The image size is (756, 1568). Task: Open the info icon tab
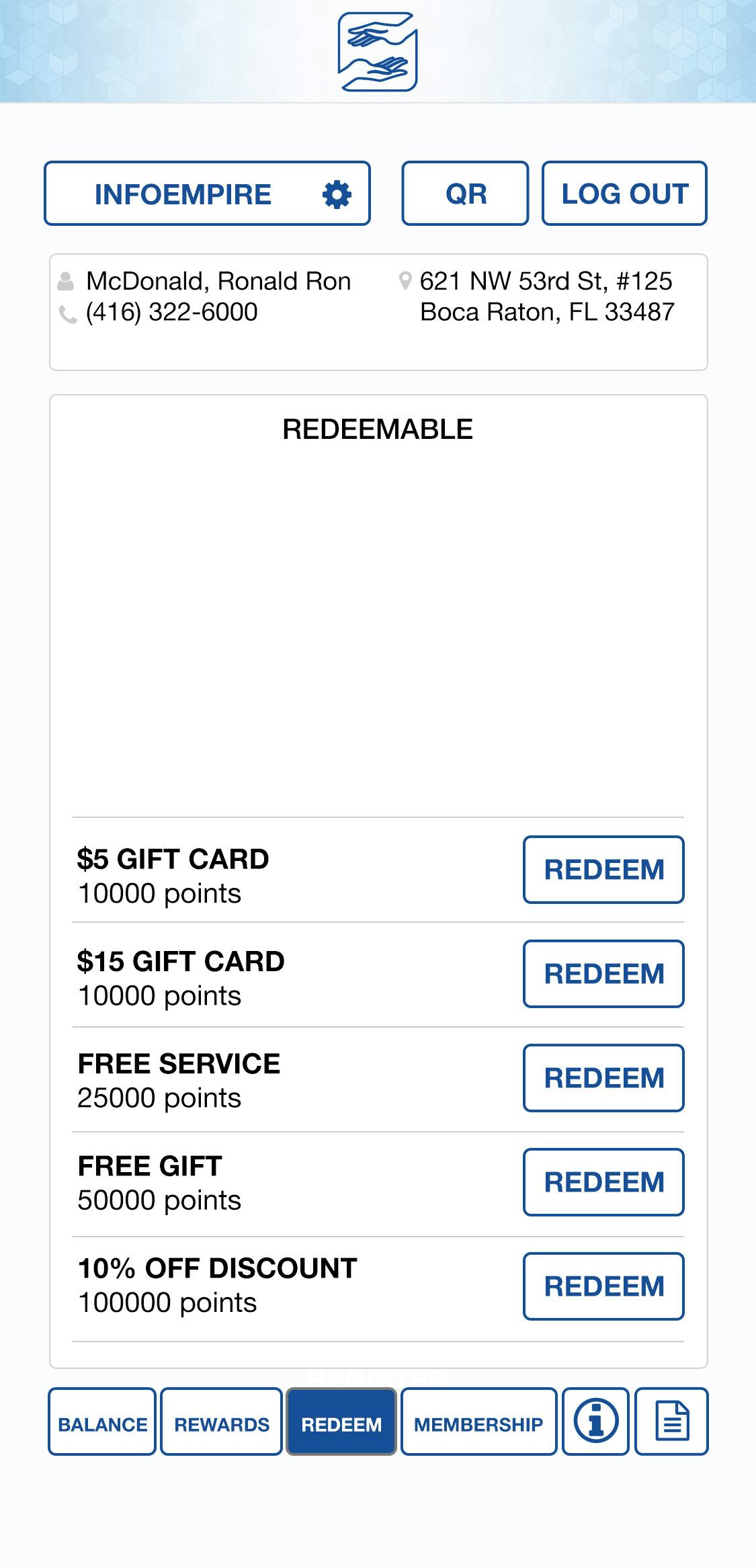[595, 1421]
